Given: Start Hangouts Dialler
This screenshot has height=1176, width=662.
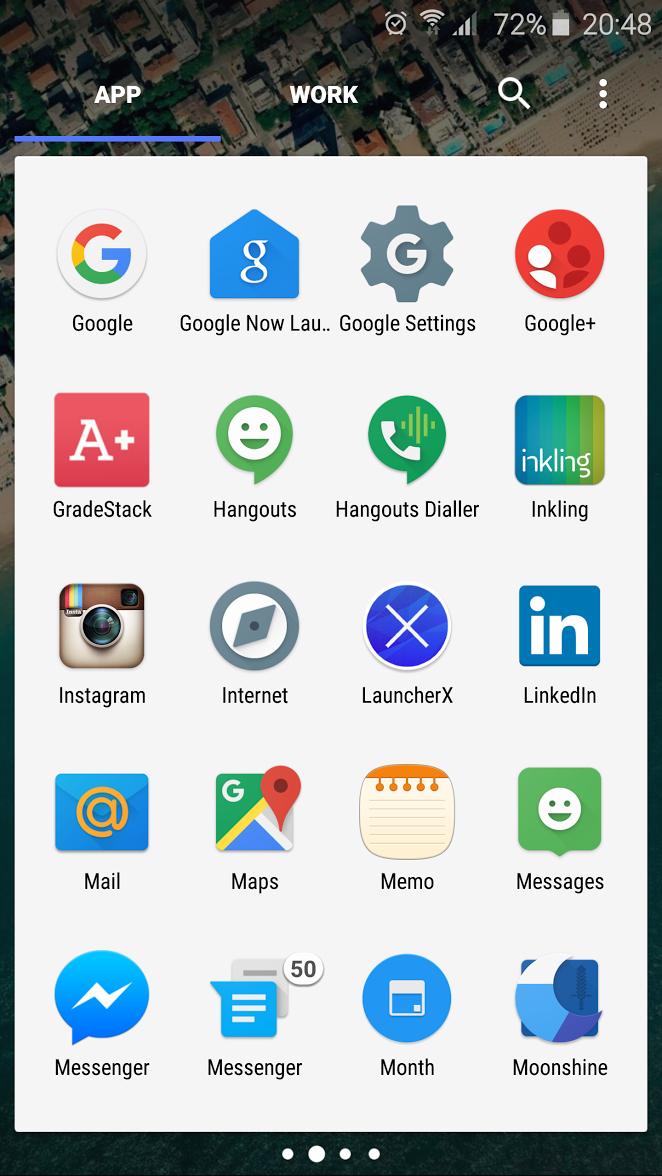Looking at the screenshot, I should click(407, 440).
